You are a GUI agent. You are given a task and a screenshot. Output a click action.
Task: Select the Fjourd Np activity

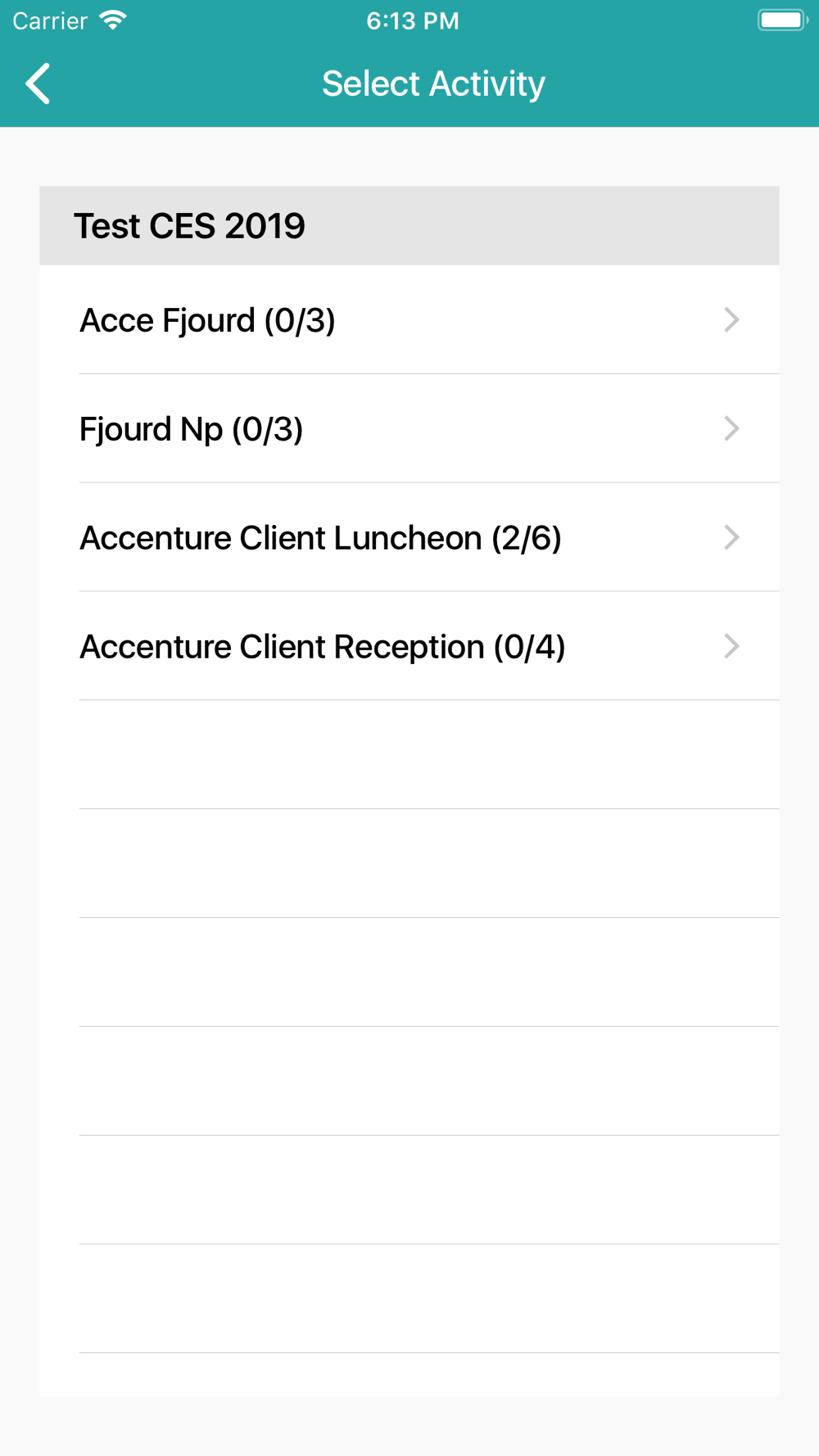click(409, 428)
